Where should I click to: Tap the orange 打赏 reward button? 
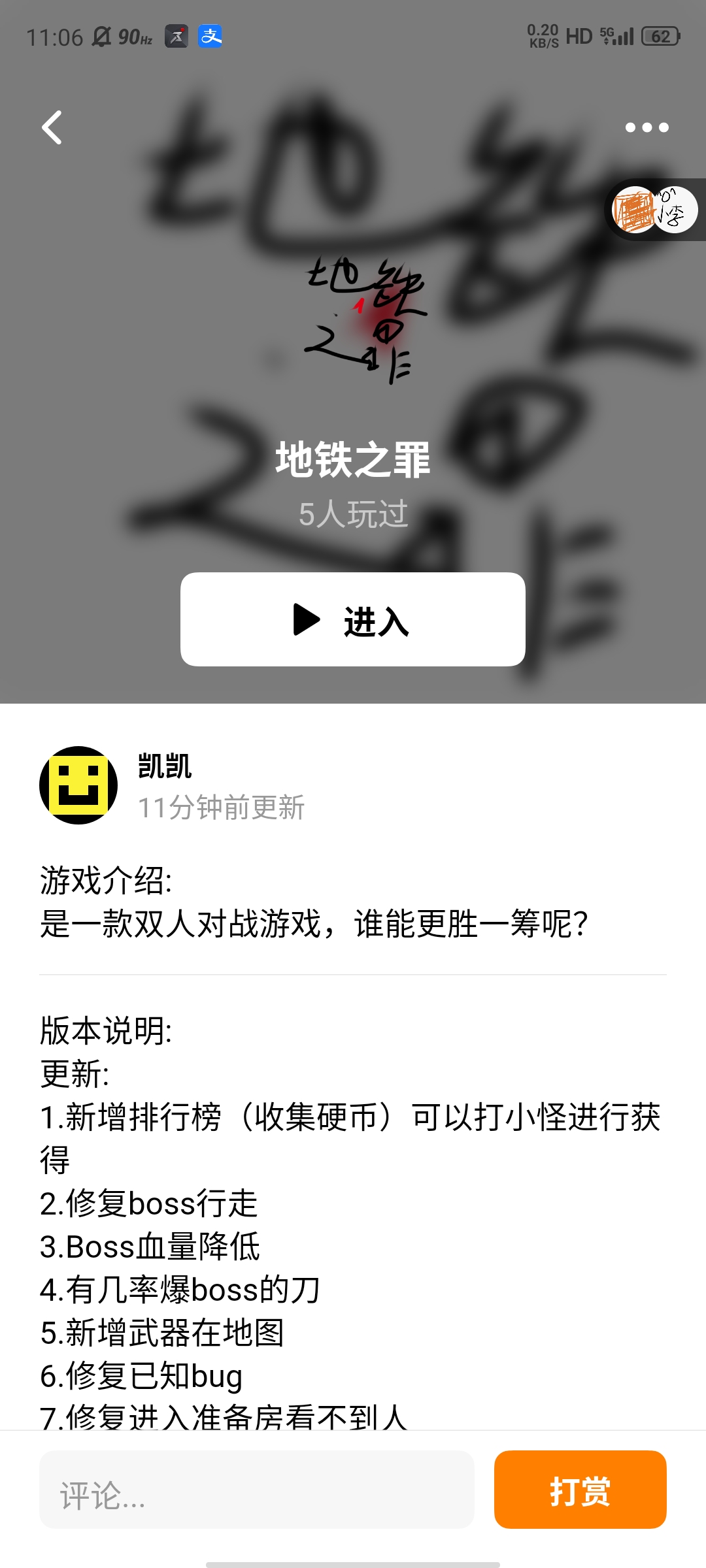click(x=580, y=1490)
